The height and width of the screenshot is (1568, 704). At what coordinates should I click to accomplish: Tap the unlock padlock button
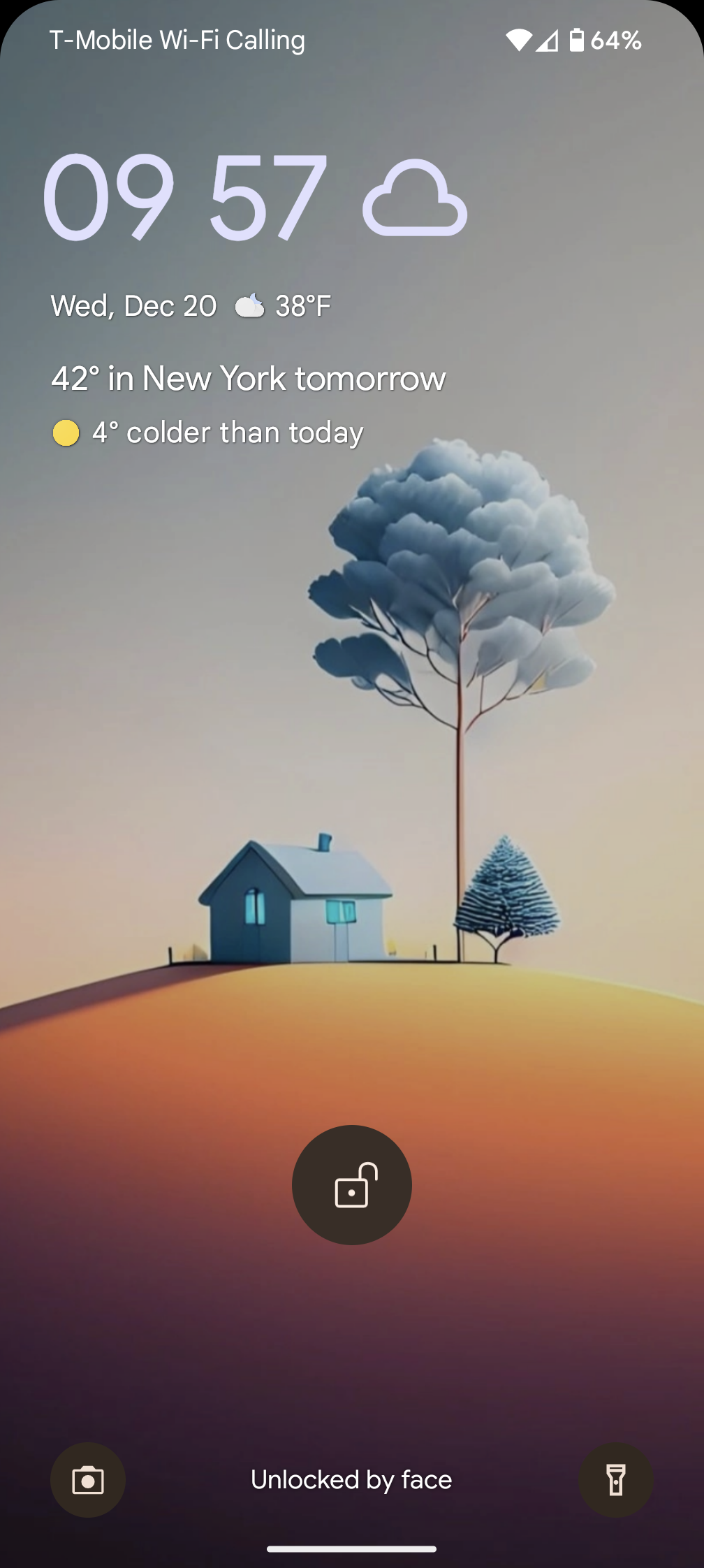(352, 1184)
